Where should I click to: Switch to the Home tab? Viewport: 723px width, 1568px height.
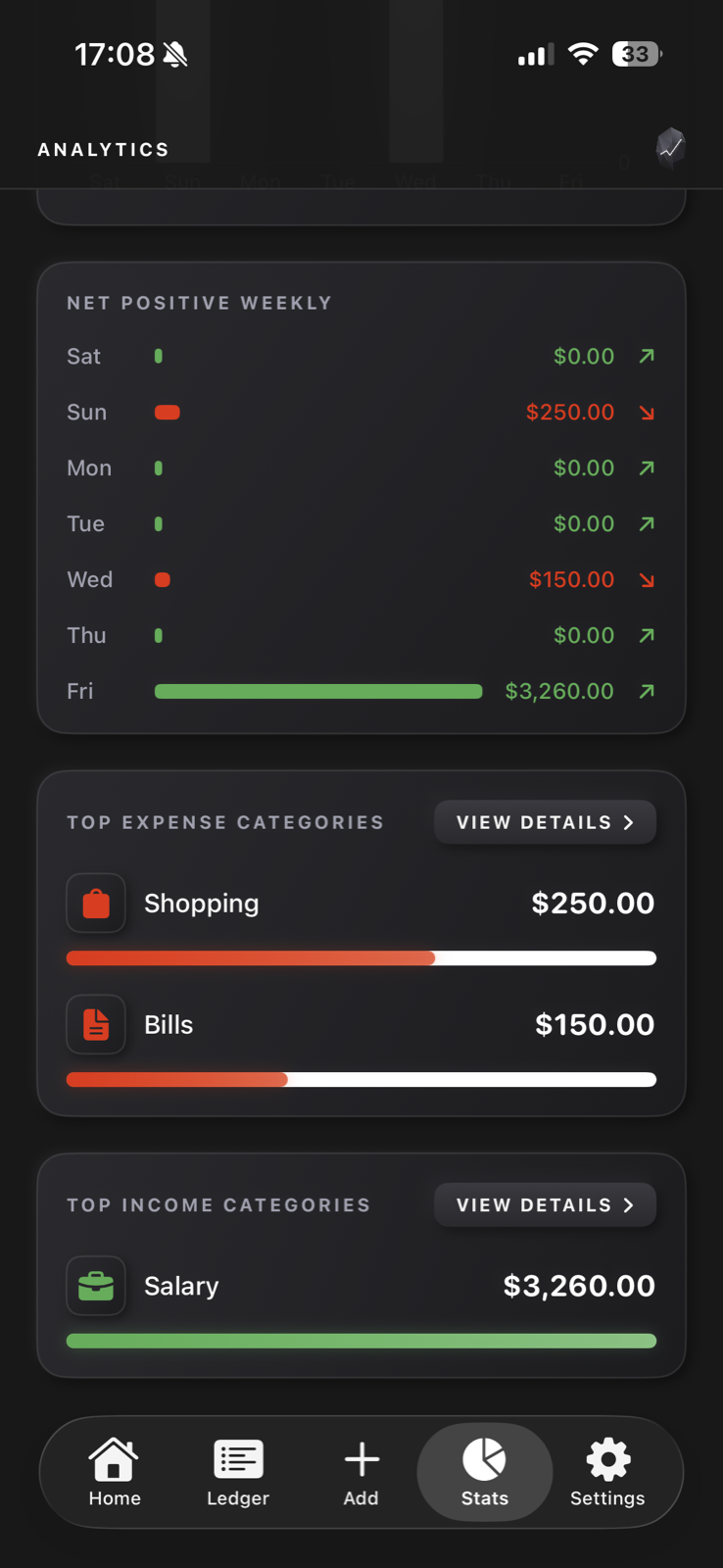pos(114,1473)
